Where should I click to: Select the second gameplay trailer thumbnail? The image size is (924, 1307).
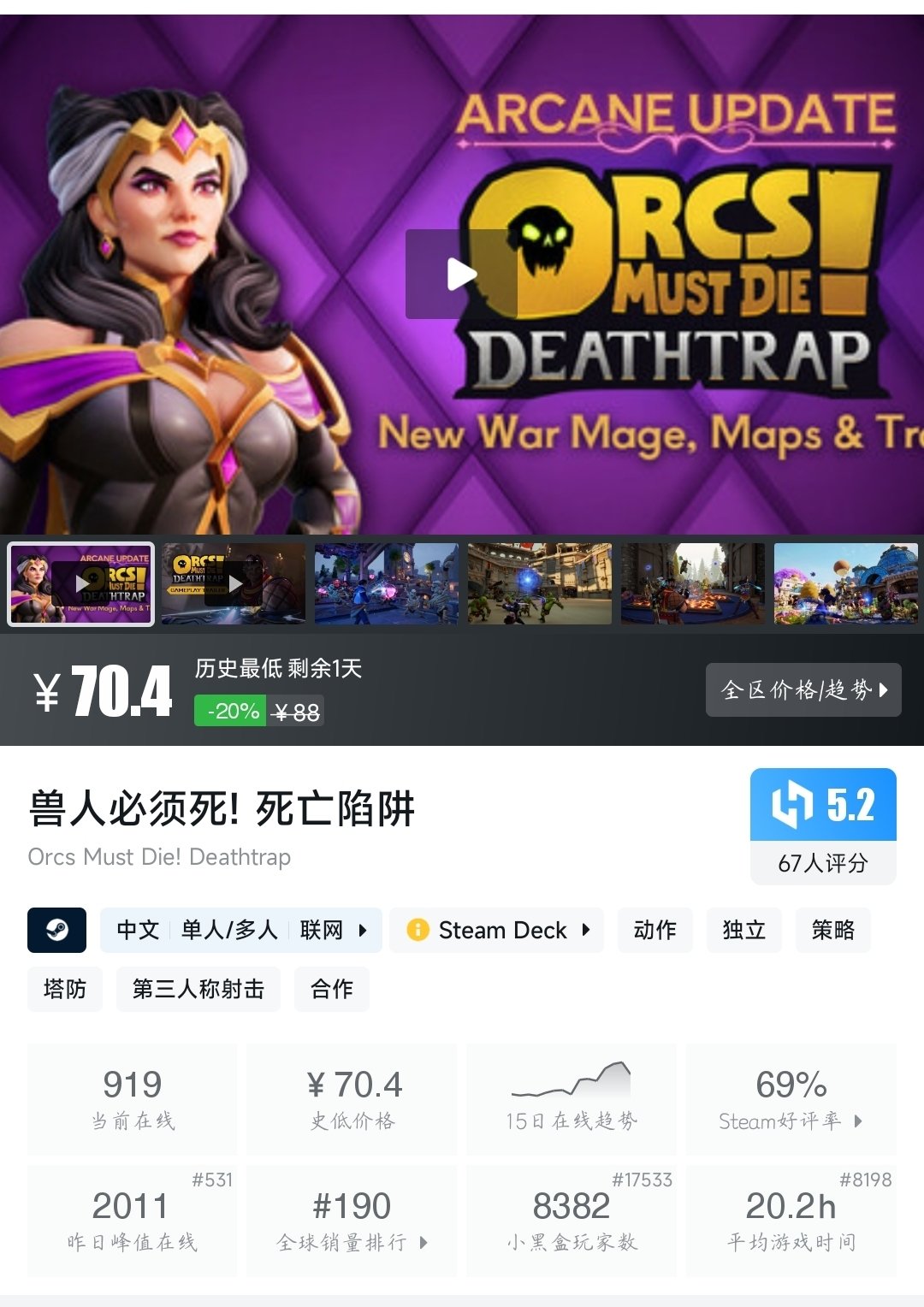[x=234, y=584]
